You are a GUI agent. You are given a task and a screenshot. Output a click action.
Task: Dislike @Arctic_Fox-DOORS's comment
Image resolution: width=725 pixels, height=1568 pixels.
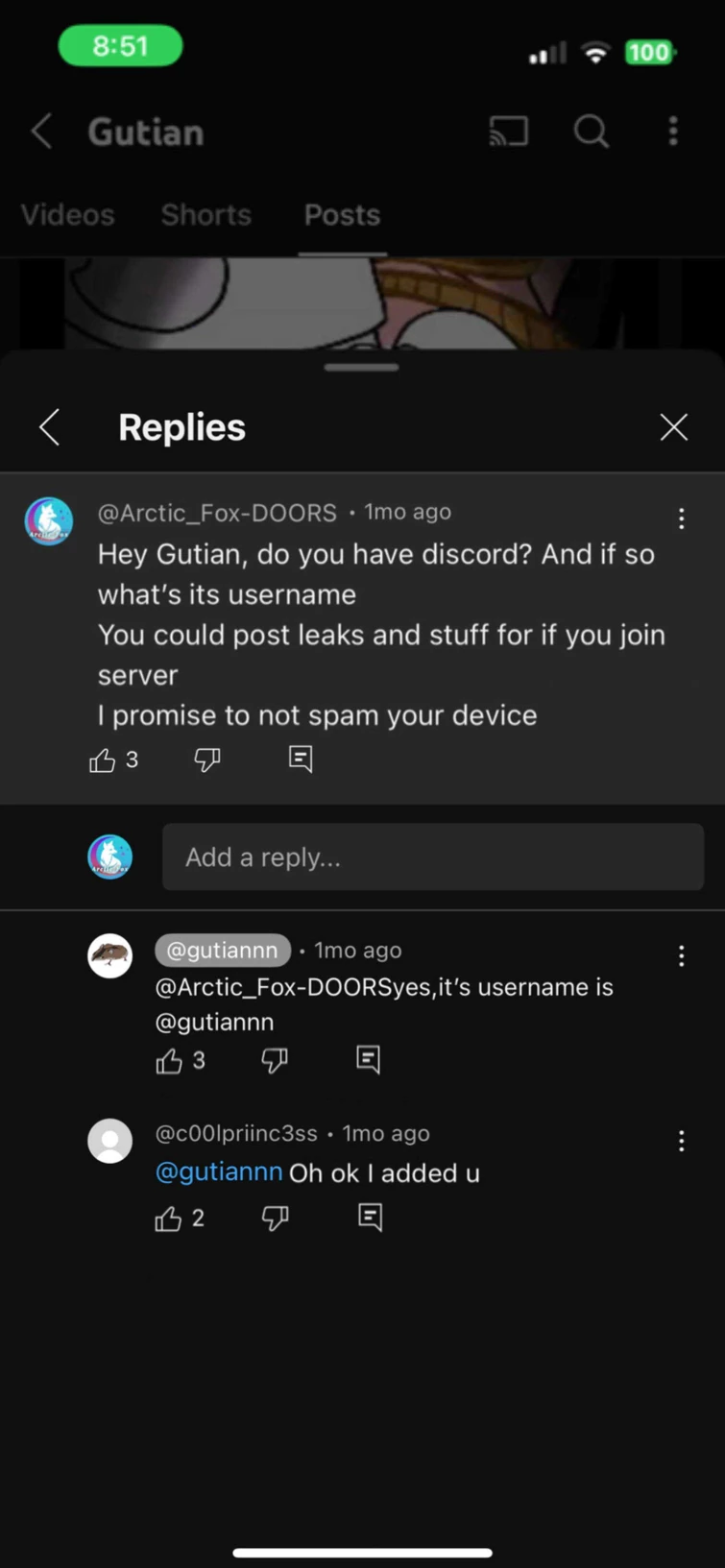point(206,760)
